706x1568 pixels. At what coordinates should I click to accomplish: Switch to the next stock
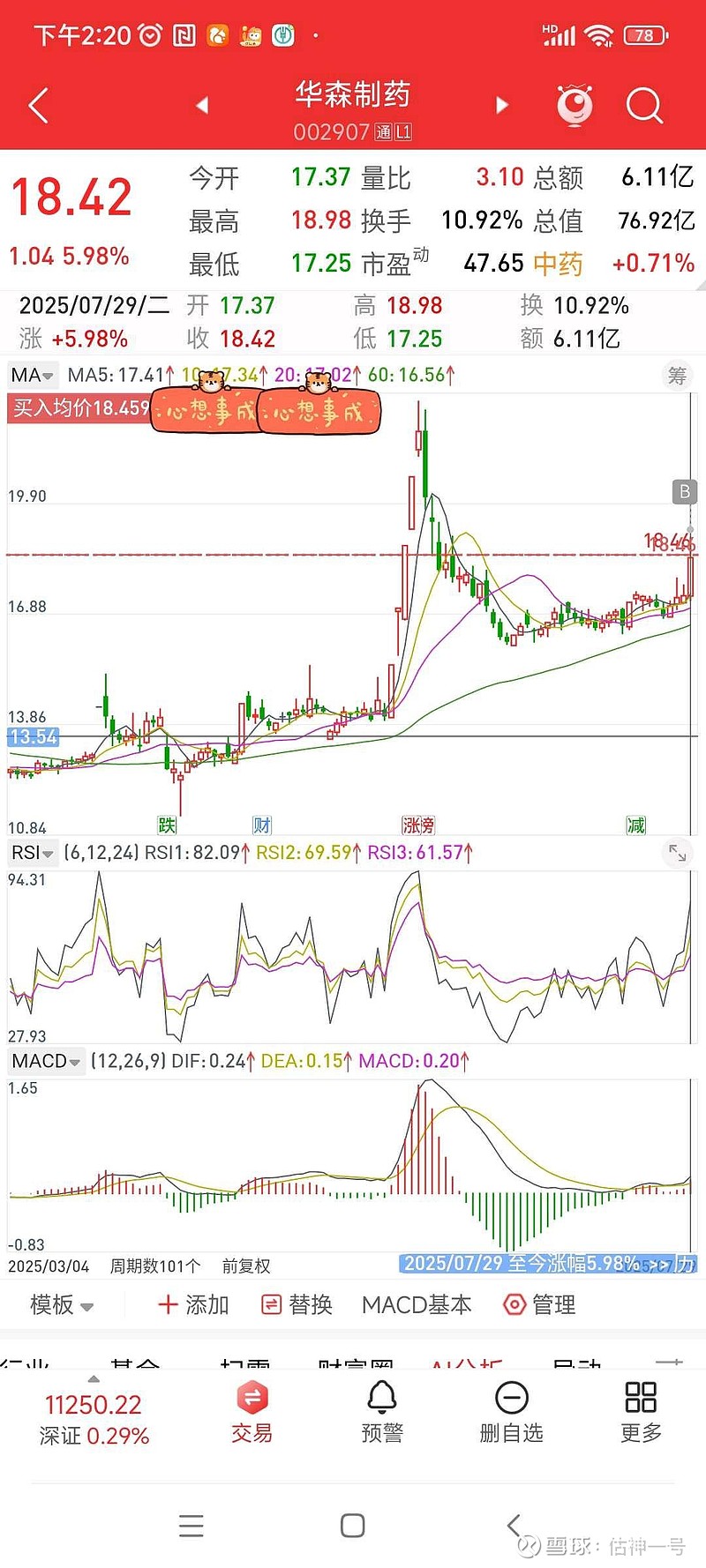pos(502,106)
